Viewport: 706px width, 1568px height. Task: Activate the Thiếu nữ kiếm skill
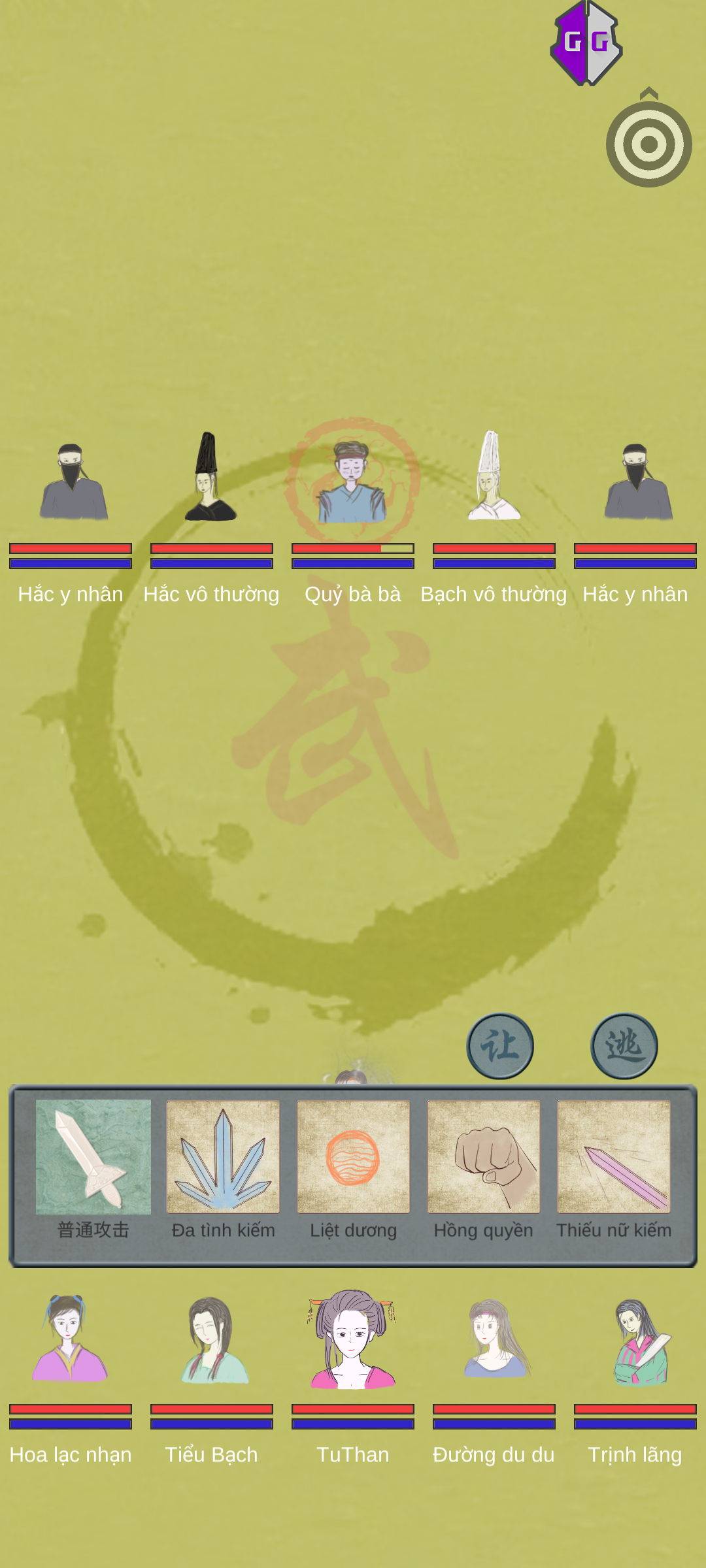(x=613, y=1157)
